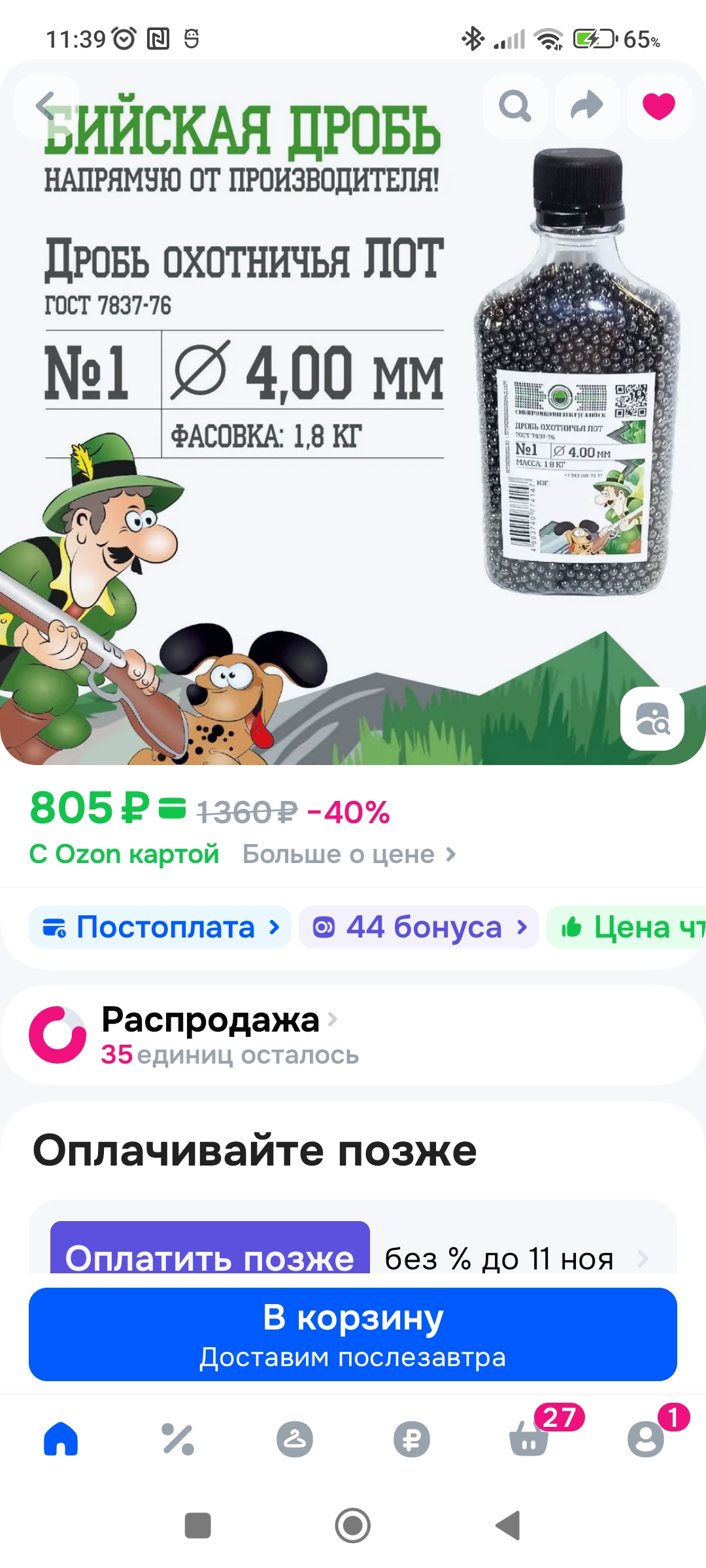Tap the system back button
The height and width of the screenshot is (1568, 706).
pos(508,1526)
